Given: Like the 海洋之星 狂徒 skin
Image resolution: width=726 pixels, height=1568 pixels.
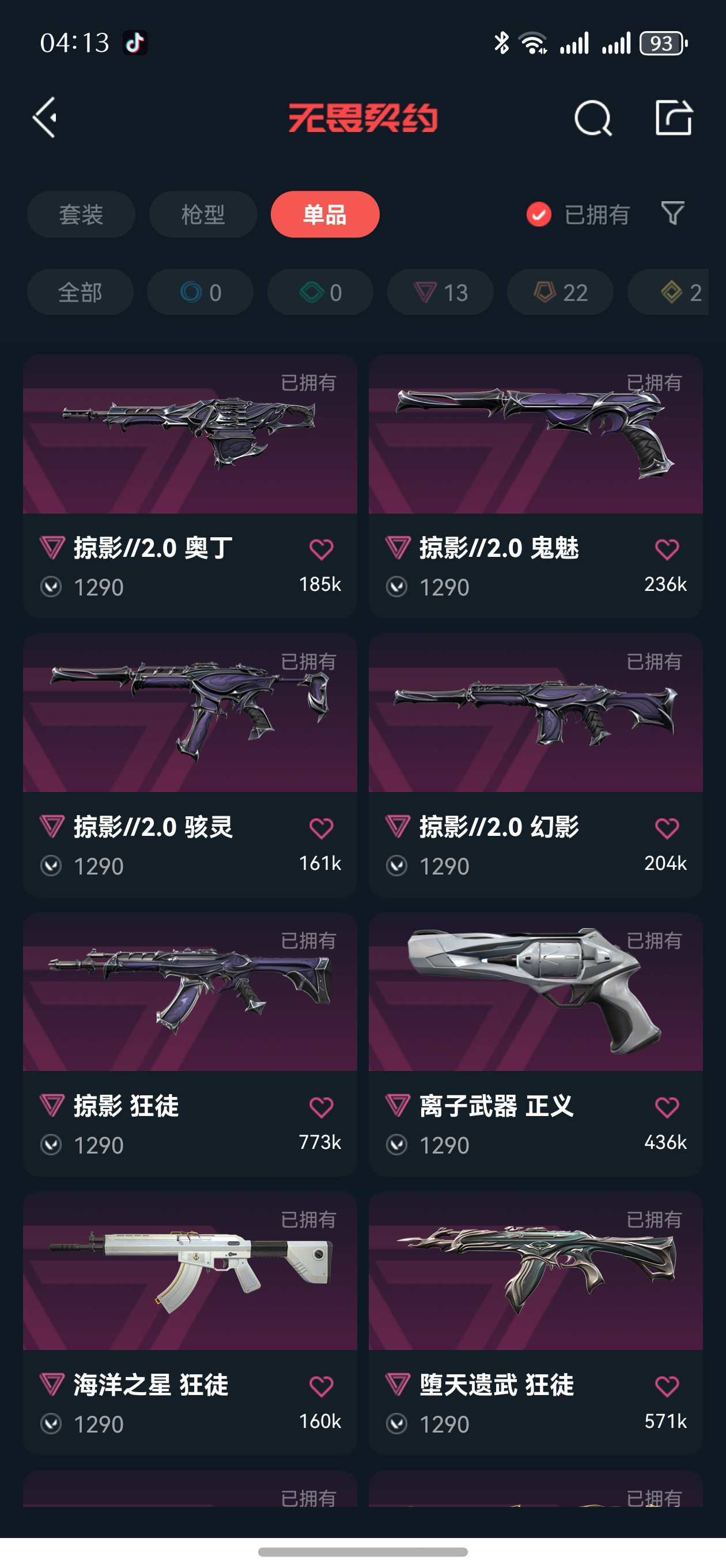Looking at the screenshot, I should (322, 1386).
